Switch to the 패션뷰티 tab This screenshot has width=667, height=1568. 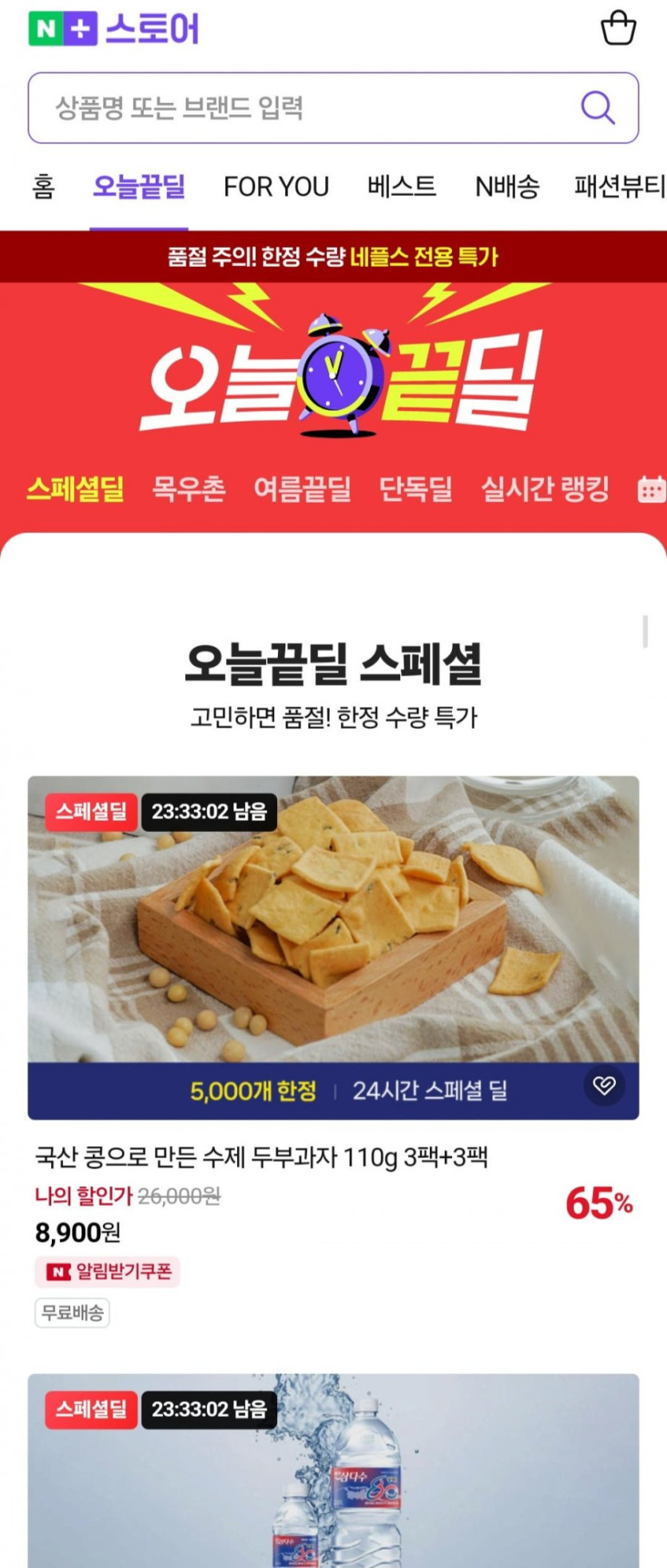coord(619,187)
